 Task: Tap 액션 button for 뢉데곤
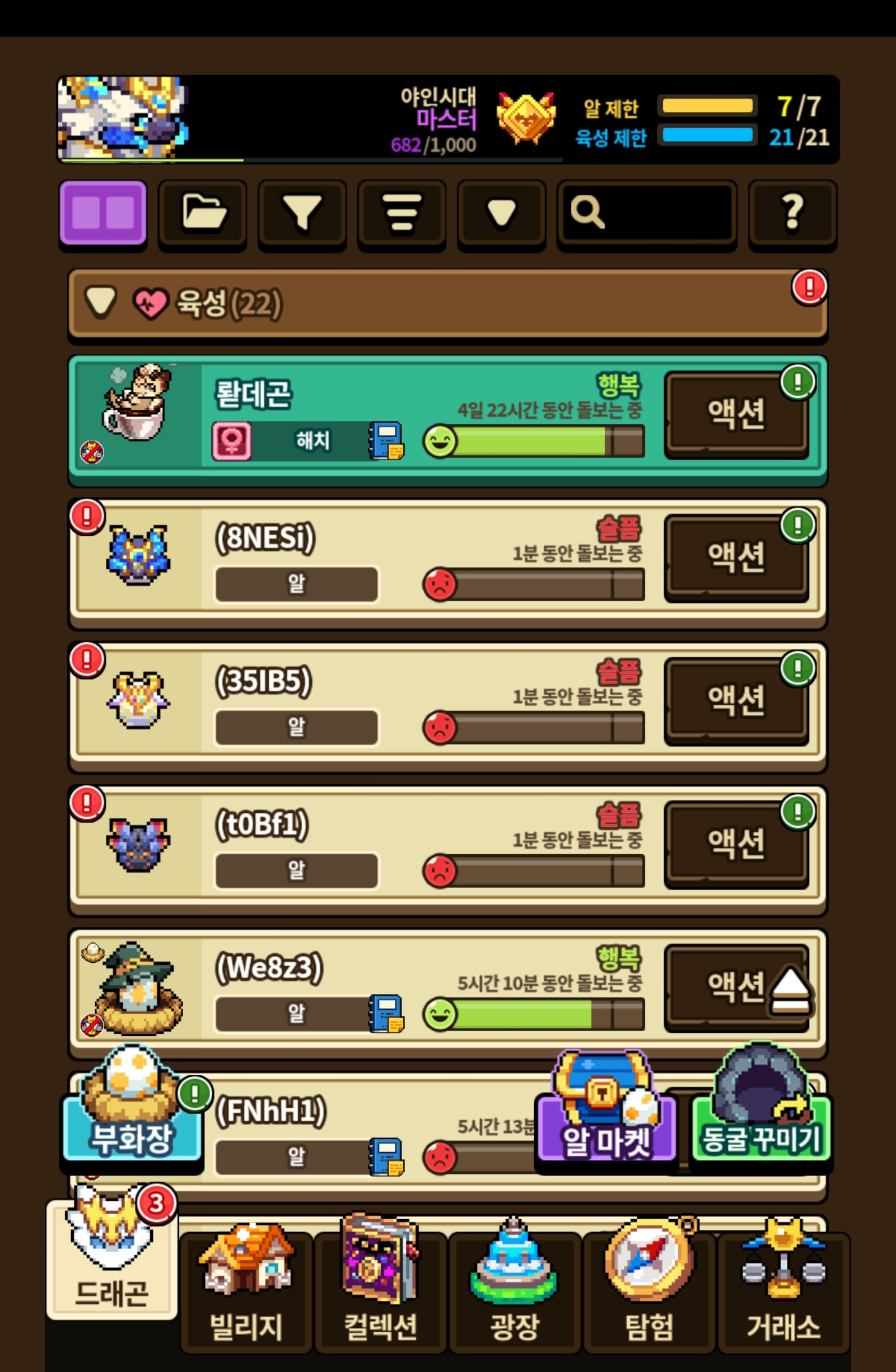pos(736,414)
